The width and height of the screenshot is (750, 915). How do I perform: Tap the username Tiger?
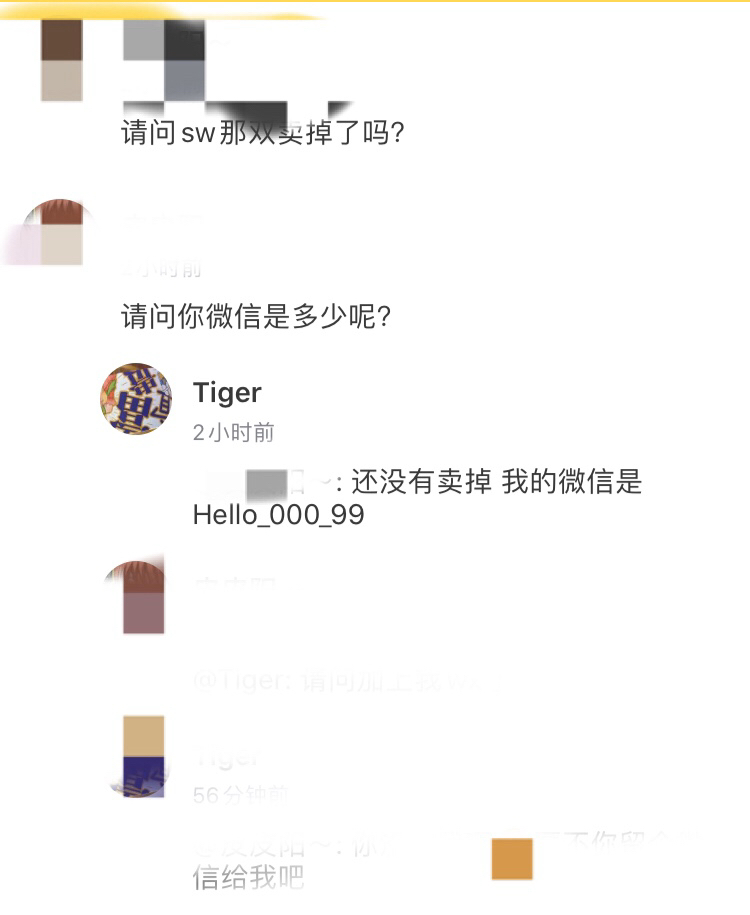pyautogui.click(x=227, y=393)
